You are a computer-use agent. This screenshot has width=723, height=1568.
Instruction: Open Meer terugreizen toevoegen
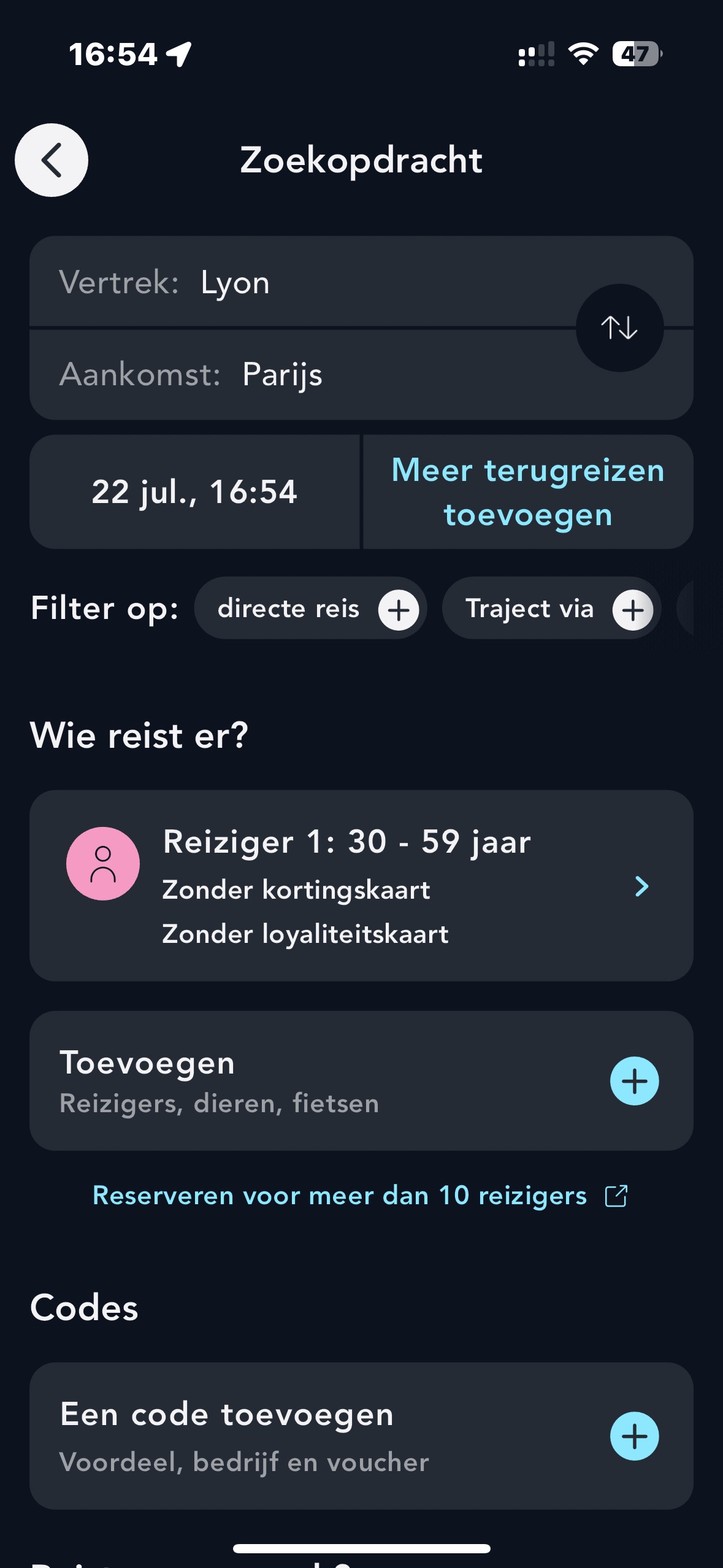click(x=527, y=491)
